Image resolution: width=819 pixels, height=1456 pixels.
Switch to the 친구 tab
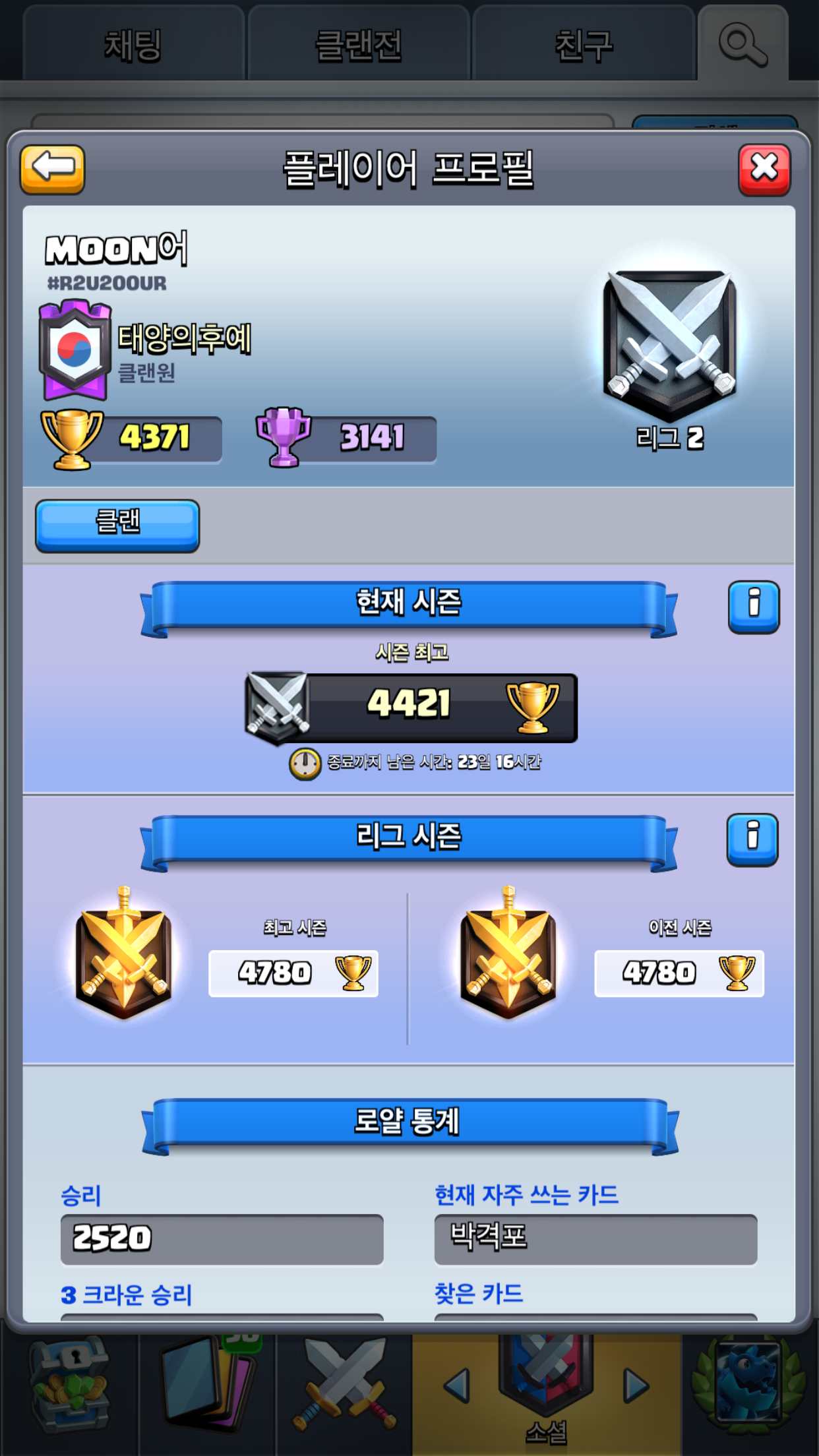point(584,45)
